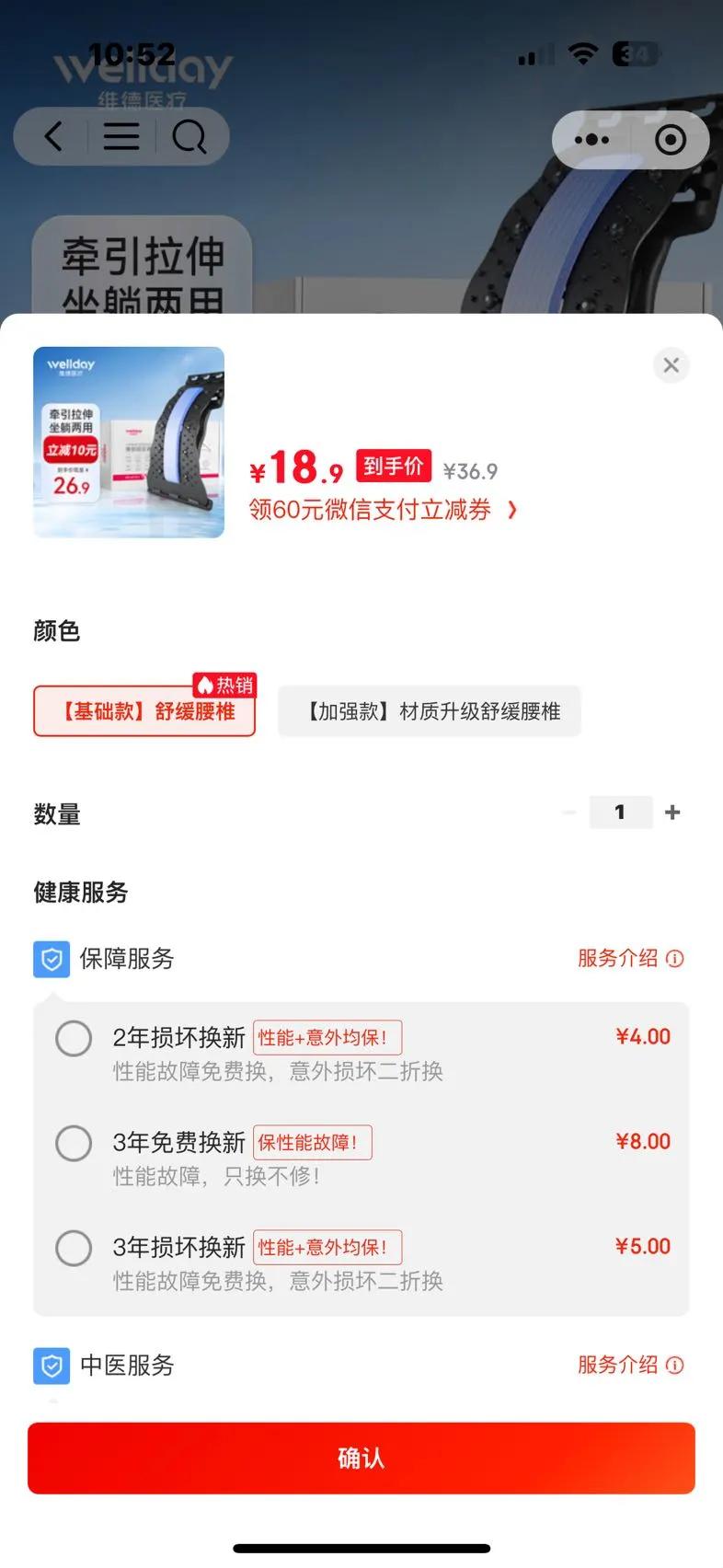The height and width of the screenshot is (1568, 723).
Task: Edit the quantity number field
Action: (x=620, y=813)
